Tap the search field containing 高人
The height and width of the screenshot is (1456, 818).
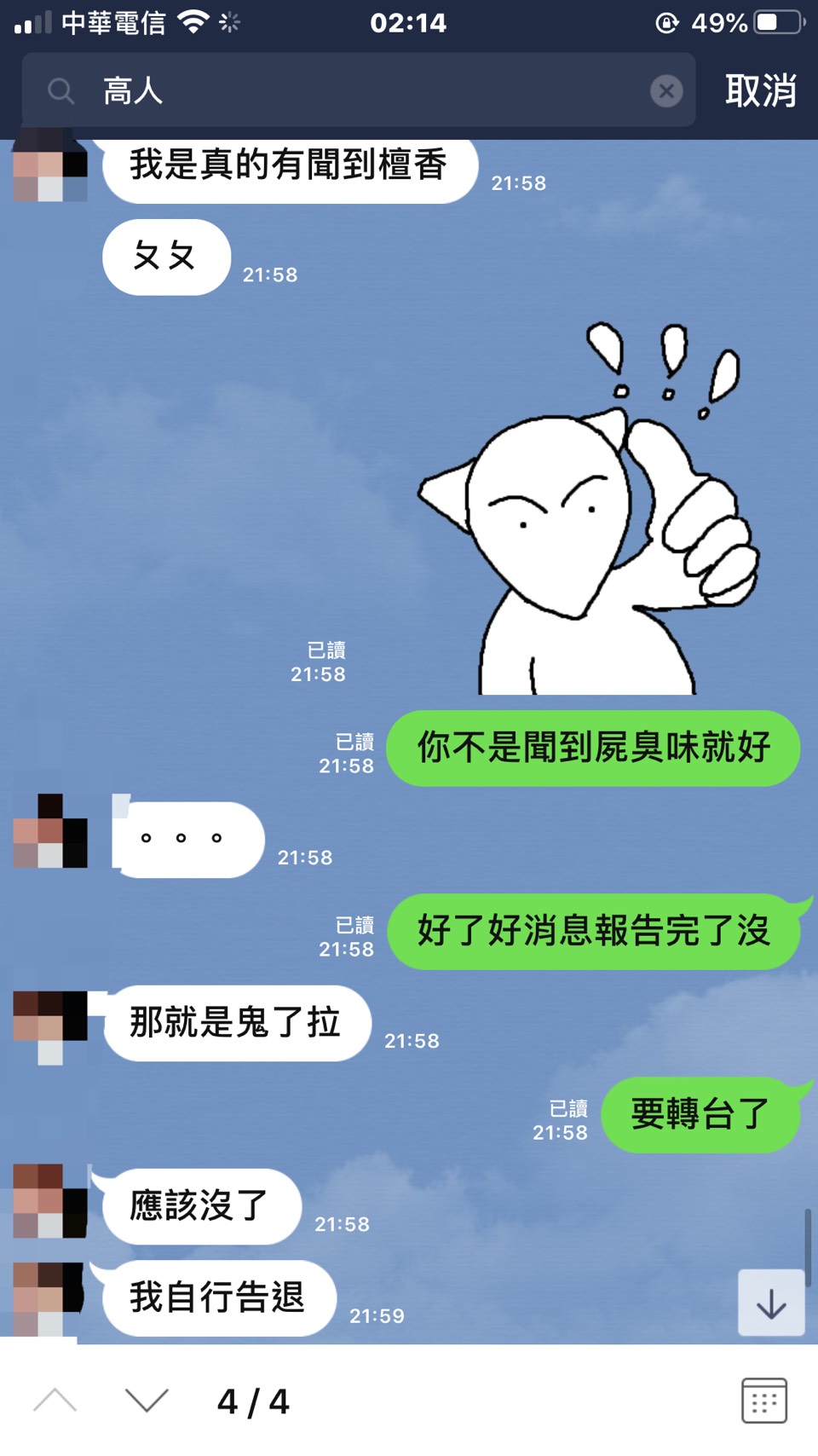(358, 90)
